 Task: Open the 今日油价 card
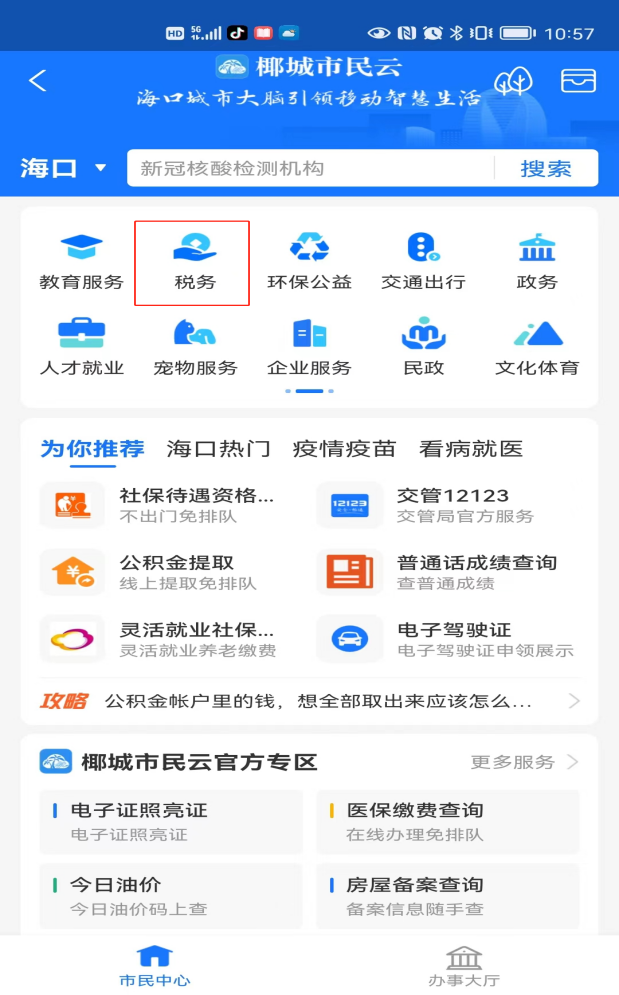click(171, 896)
